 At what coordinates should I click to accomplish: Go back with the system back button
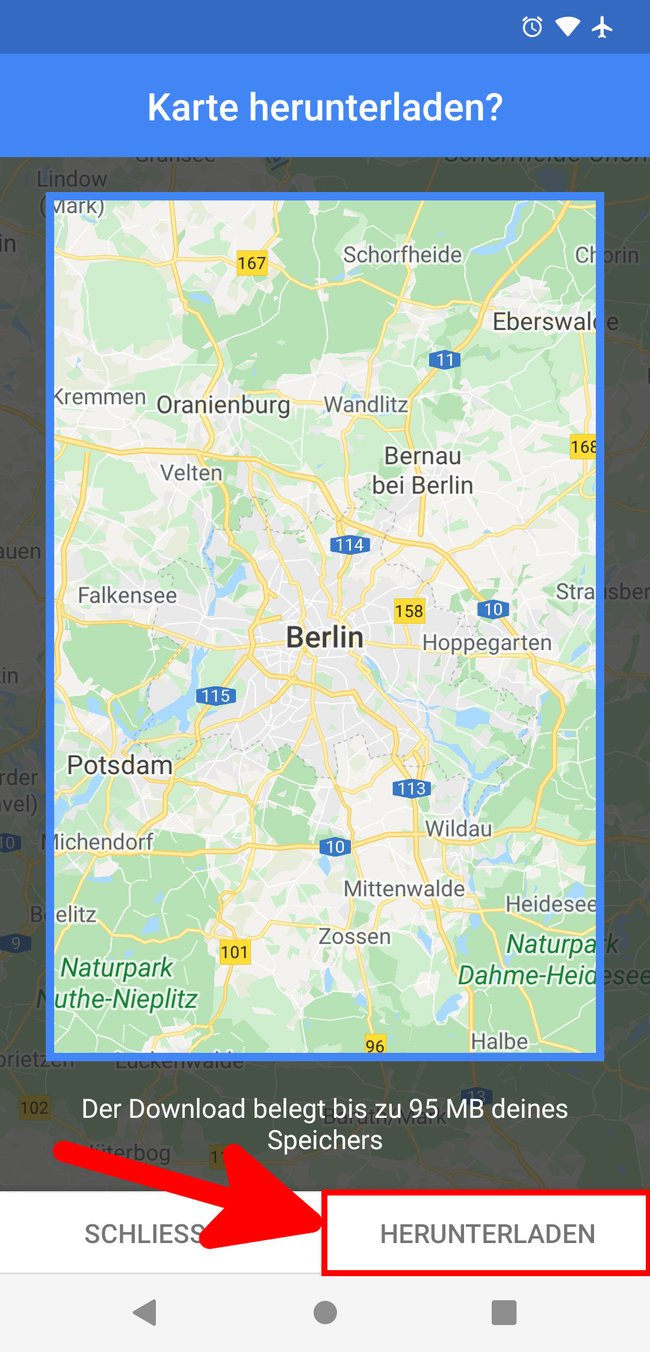(145, 1313)
